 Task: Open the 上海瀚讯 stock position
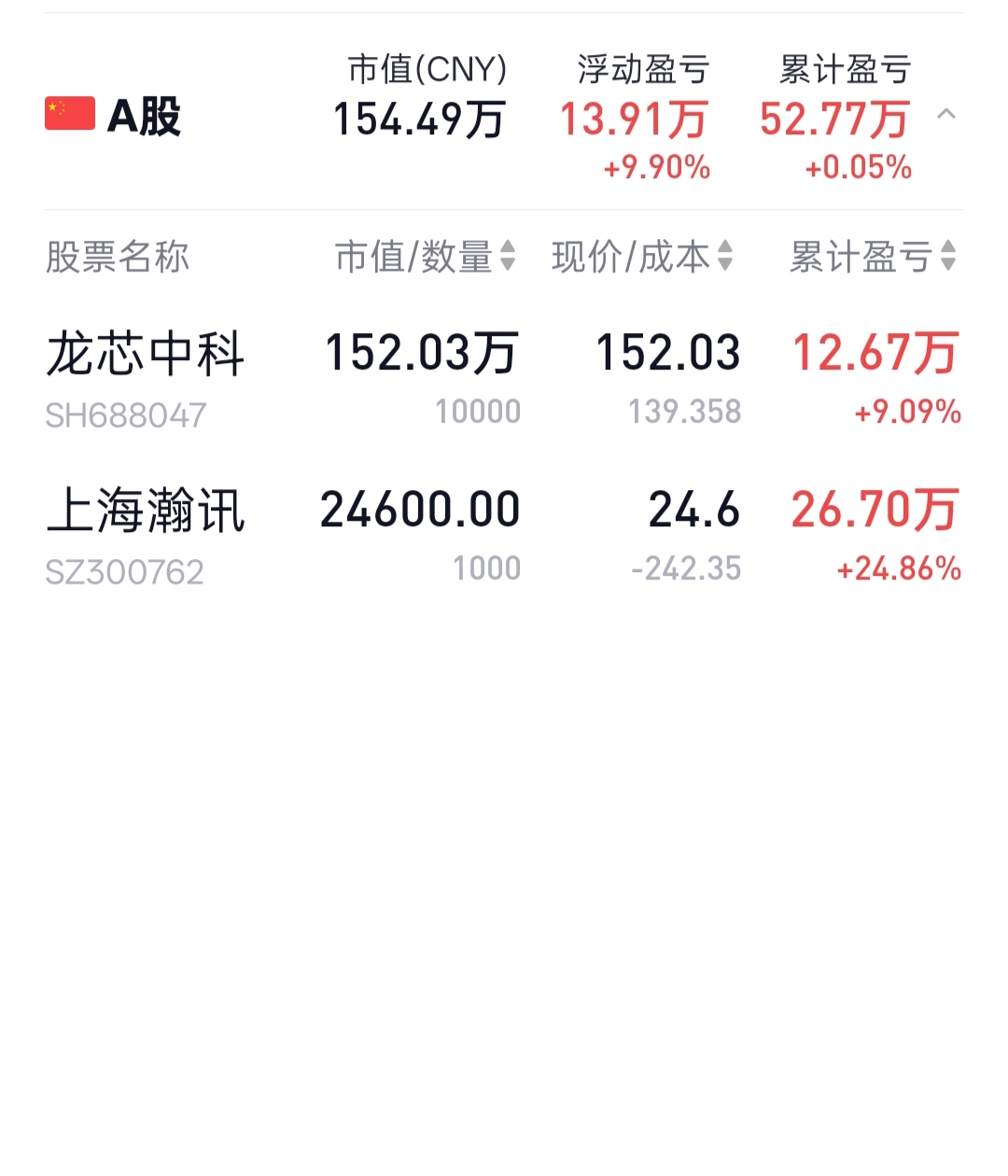pyautogui.click(x=146, y=512)
